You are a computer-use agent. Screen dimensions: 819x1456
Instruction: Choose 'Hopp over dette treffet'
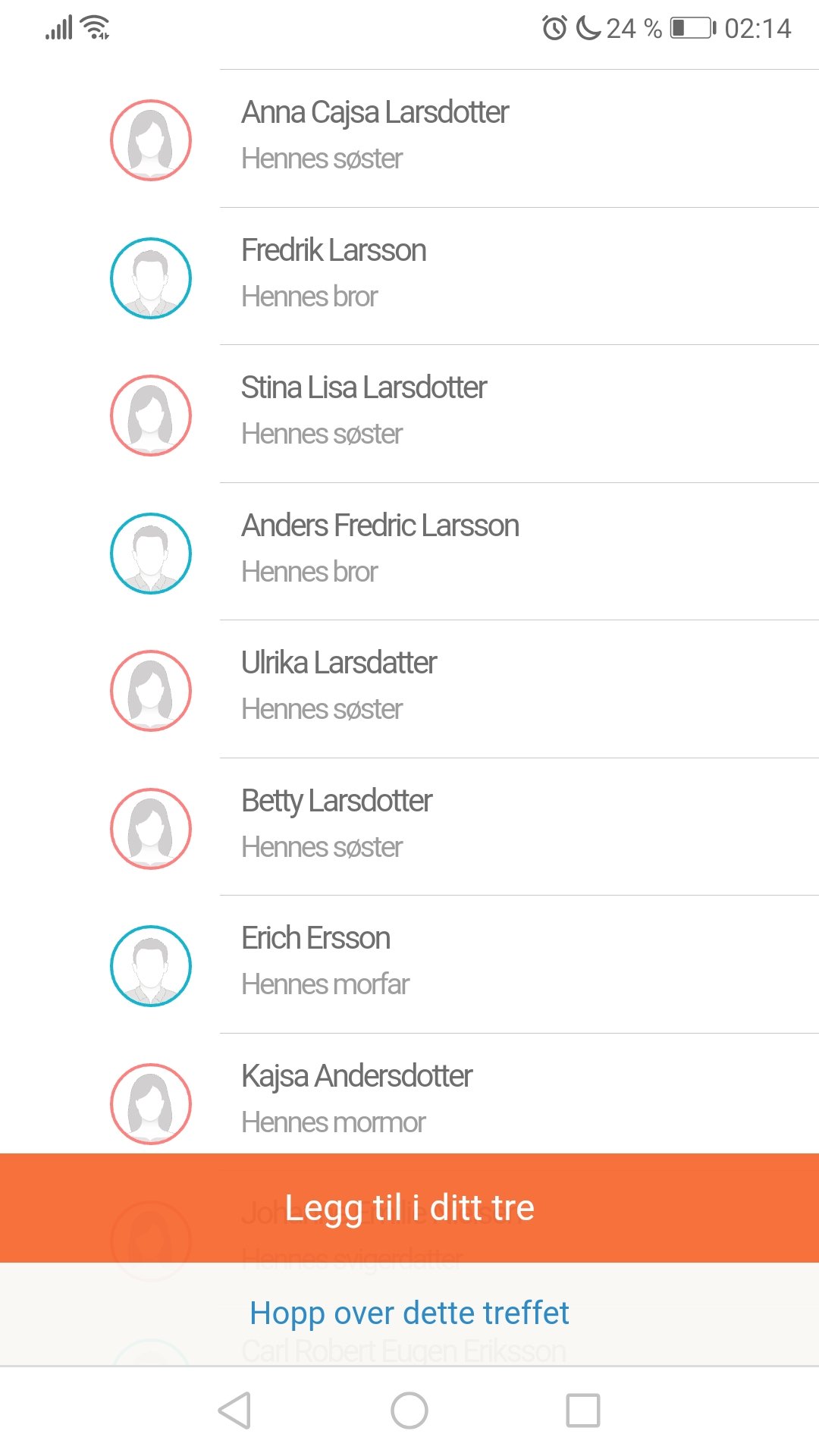pos(409,1313)
